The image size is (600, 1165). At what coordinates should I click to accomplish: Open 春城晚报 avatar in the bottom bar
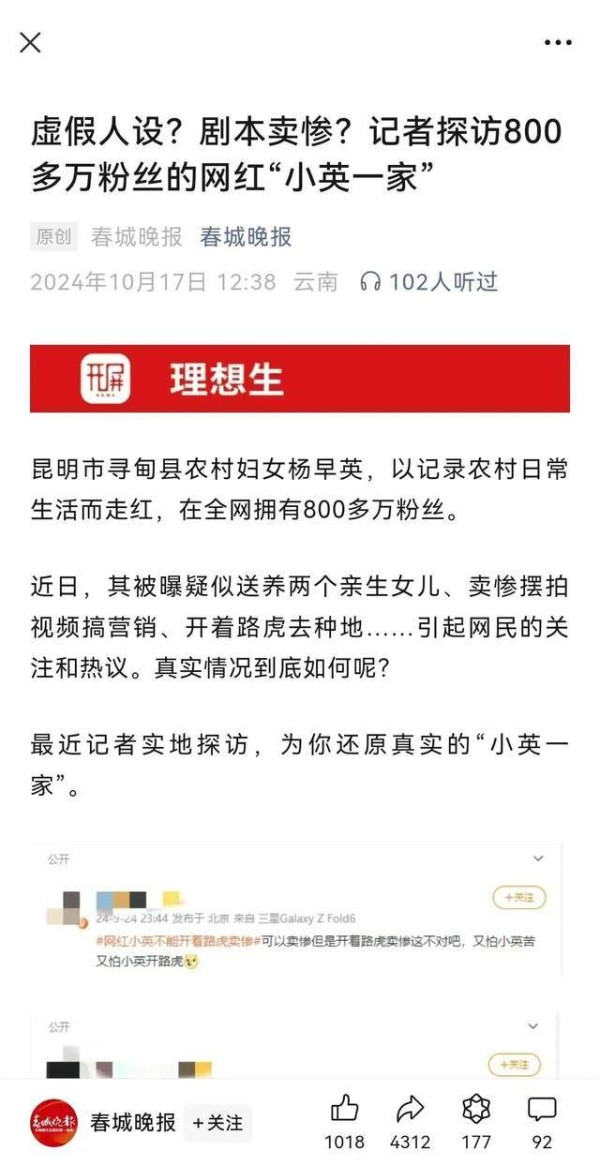click(53, 1123)
